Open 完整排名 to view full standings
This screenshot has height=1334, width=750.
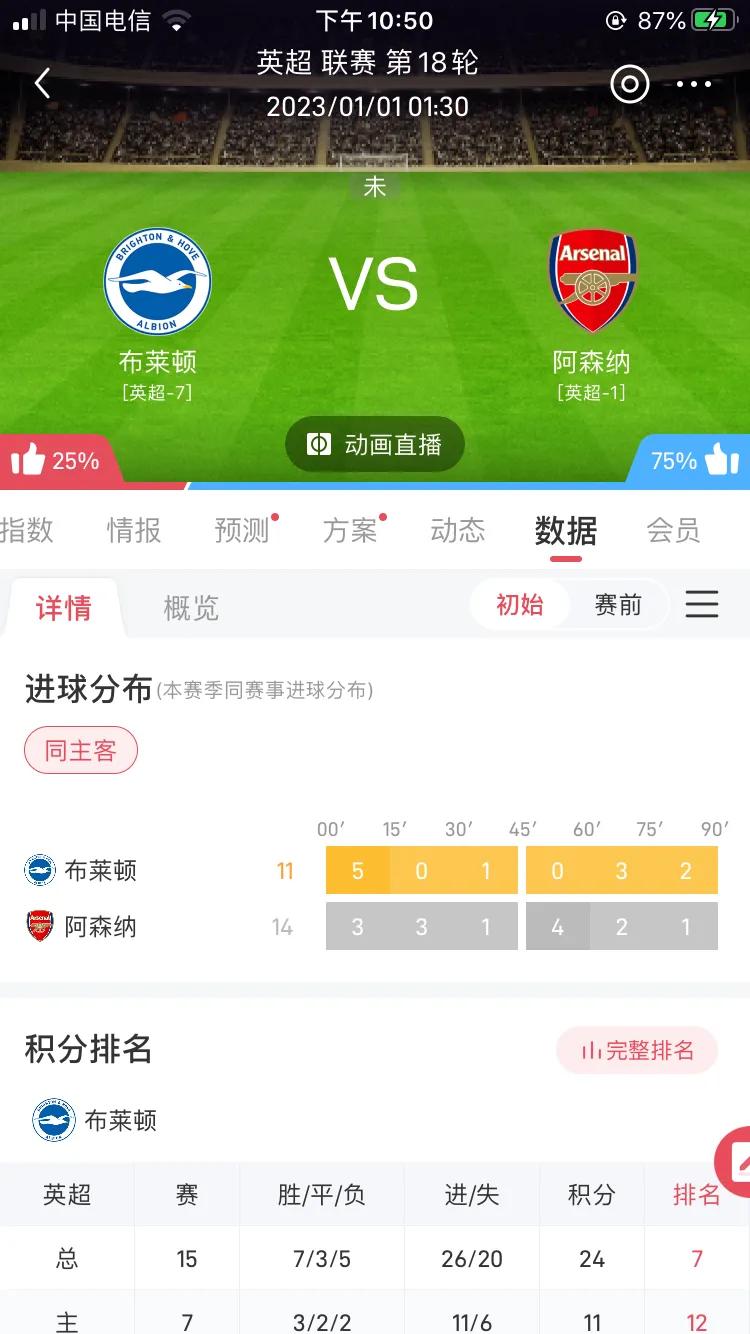tap(637, 1050)
